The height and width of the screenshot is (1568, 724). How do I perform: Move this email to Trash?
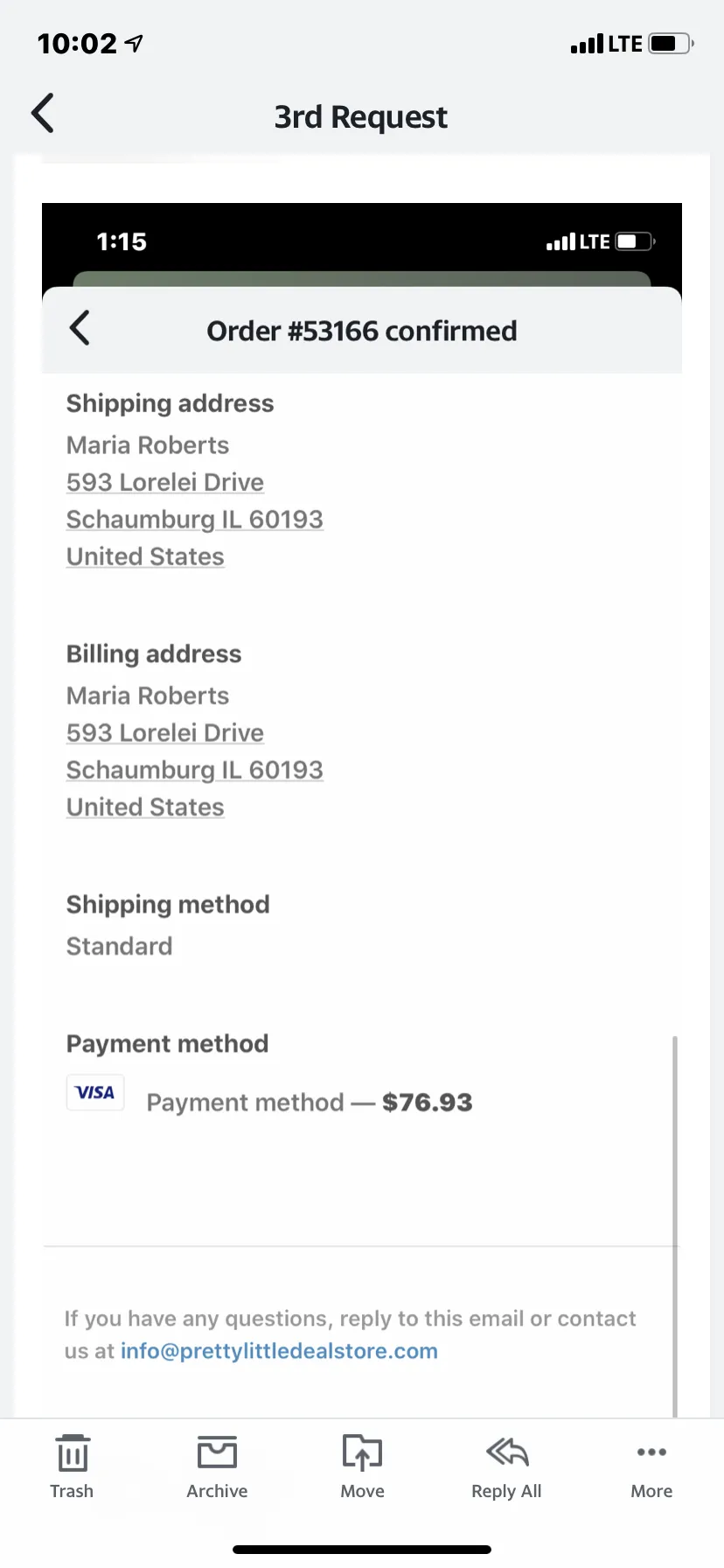[72, 1467]
